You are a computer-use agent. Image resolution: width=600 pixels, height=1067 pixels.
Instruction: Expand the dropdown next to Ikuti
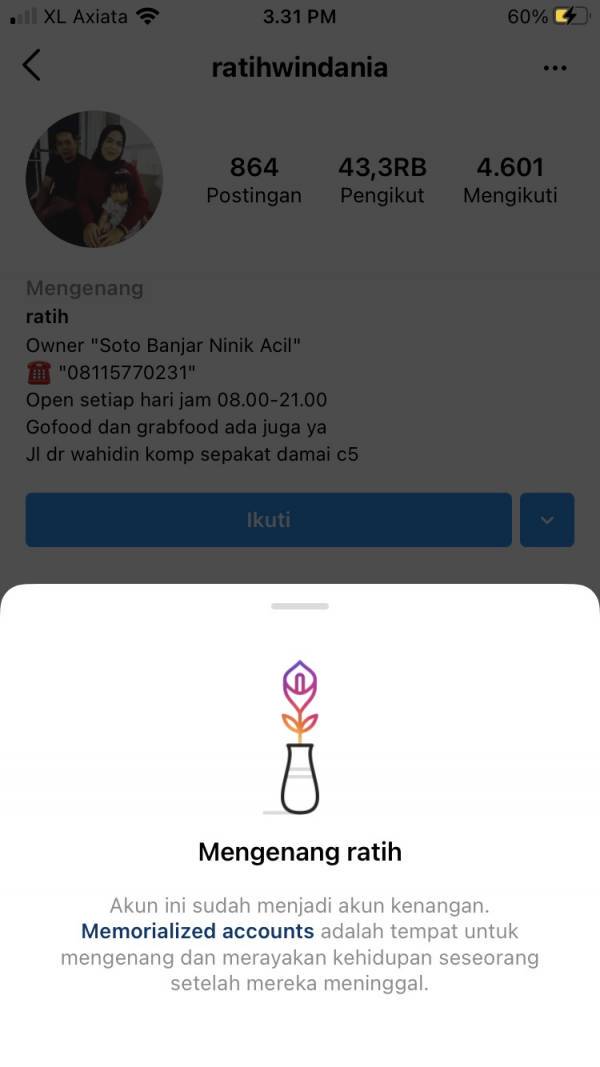click(x=547, y=520)
